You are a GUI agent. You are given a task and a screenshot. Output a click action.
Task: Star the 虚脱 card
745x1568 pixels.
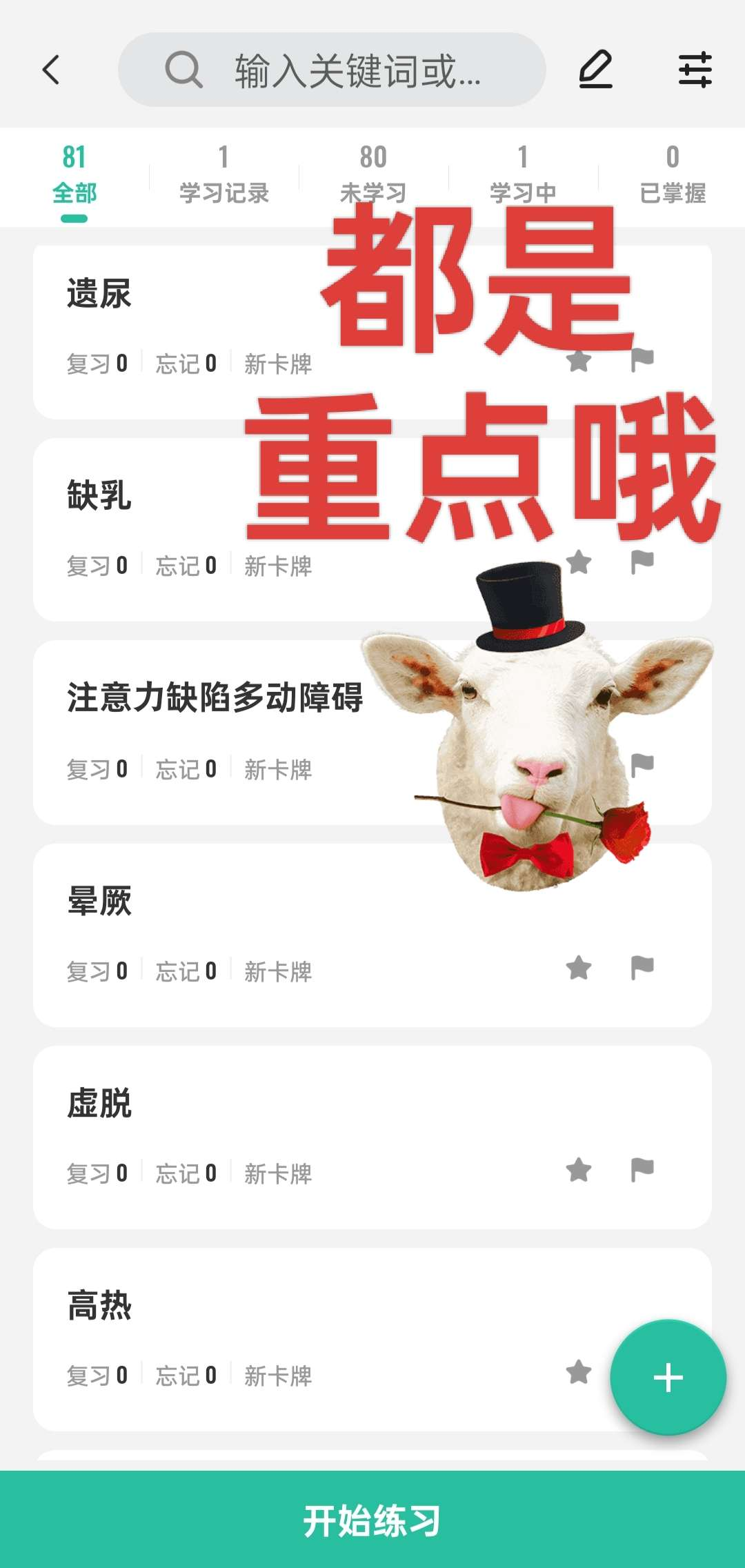click(579, 1170)
